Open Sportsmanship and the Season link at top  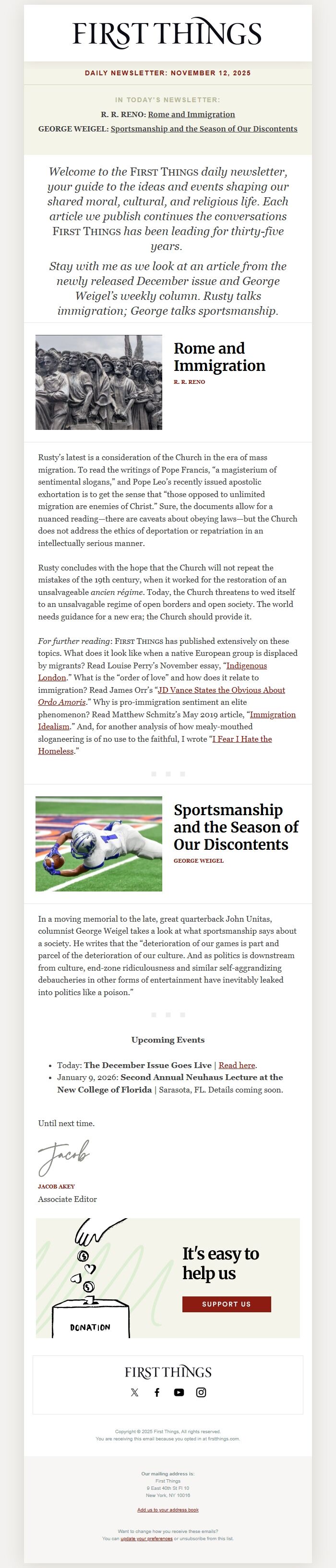tap(204, 129)
